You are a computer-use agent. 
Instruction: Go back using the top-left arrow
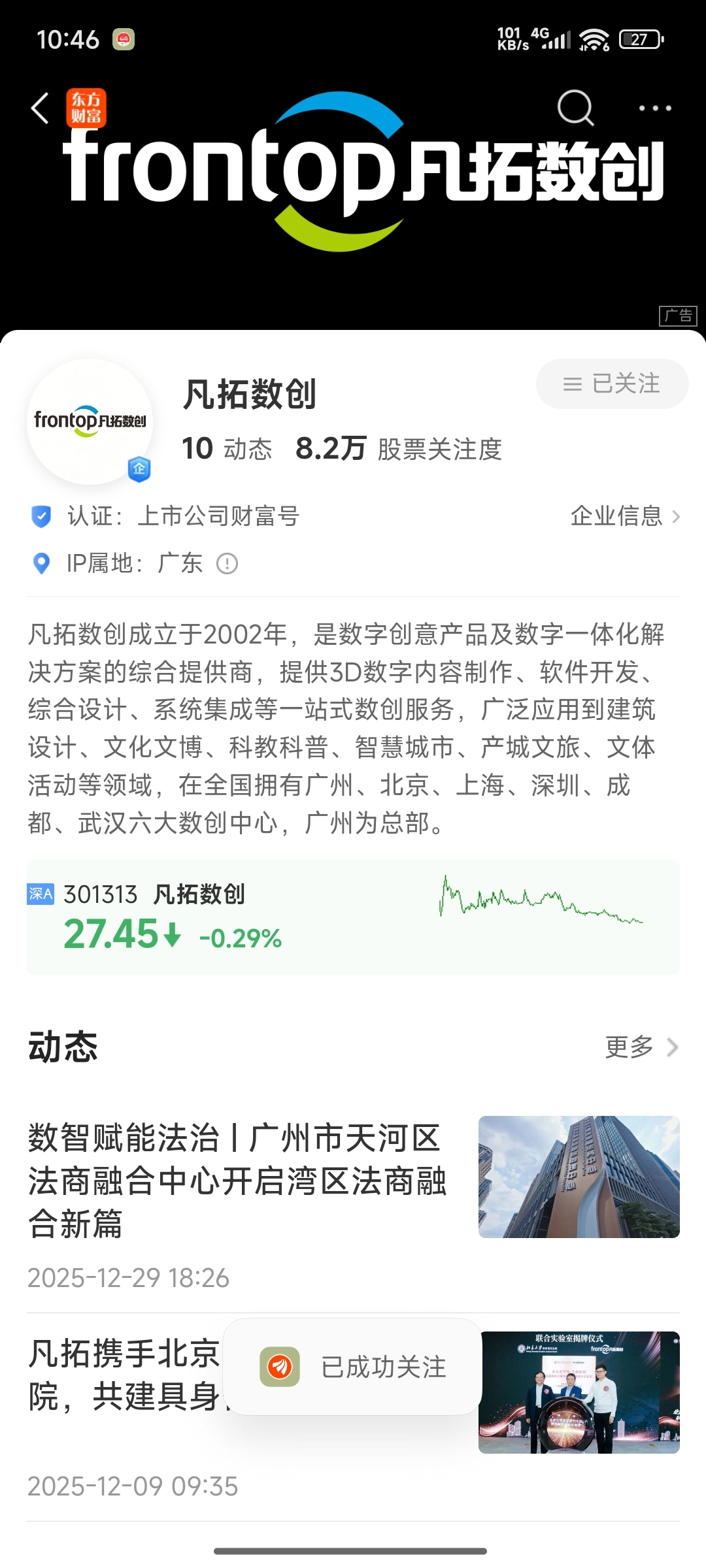click(x=41, y=108)
